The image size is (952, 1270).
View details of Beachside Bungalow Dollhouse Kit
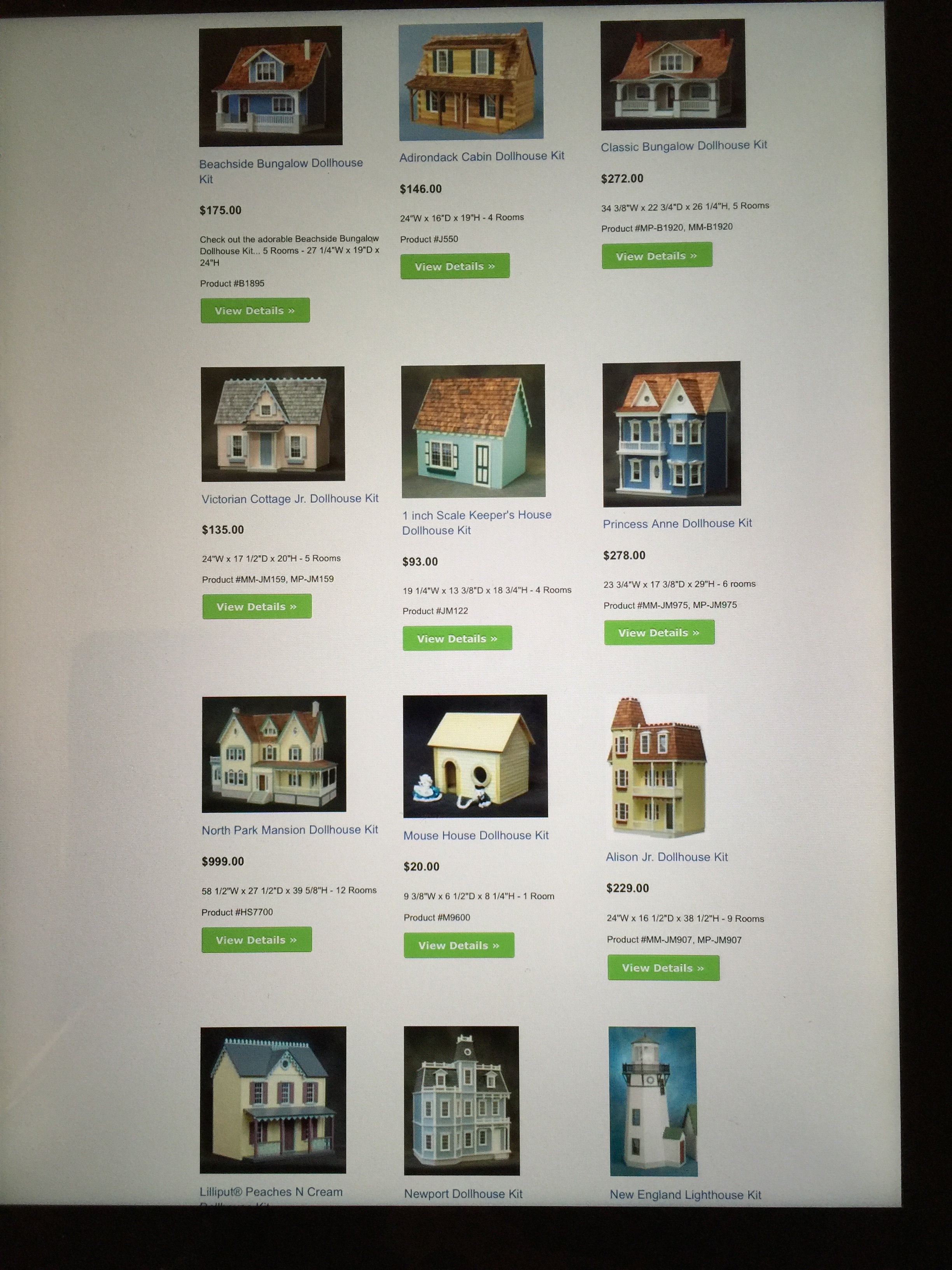(255, 310)
